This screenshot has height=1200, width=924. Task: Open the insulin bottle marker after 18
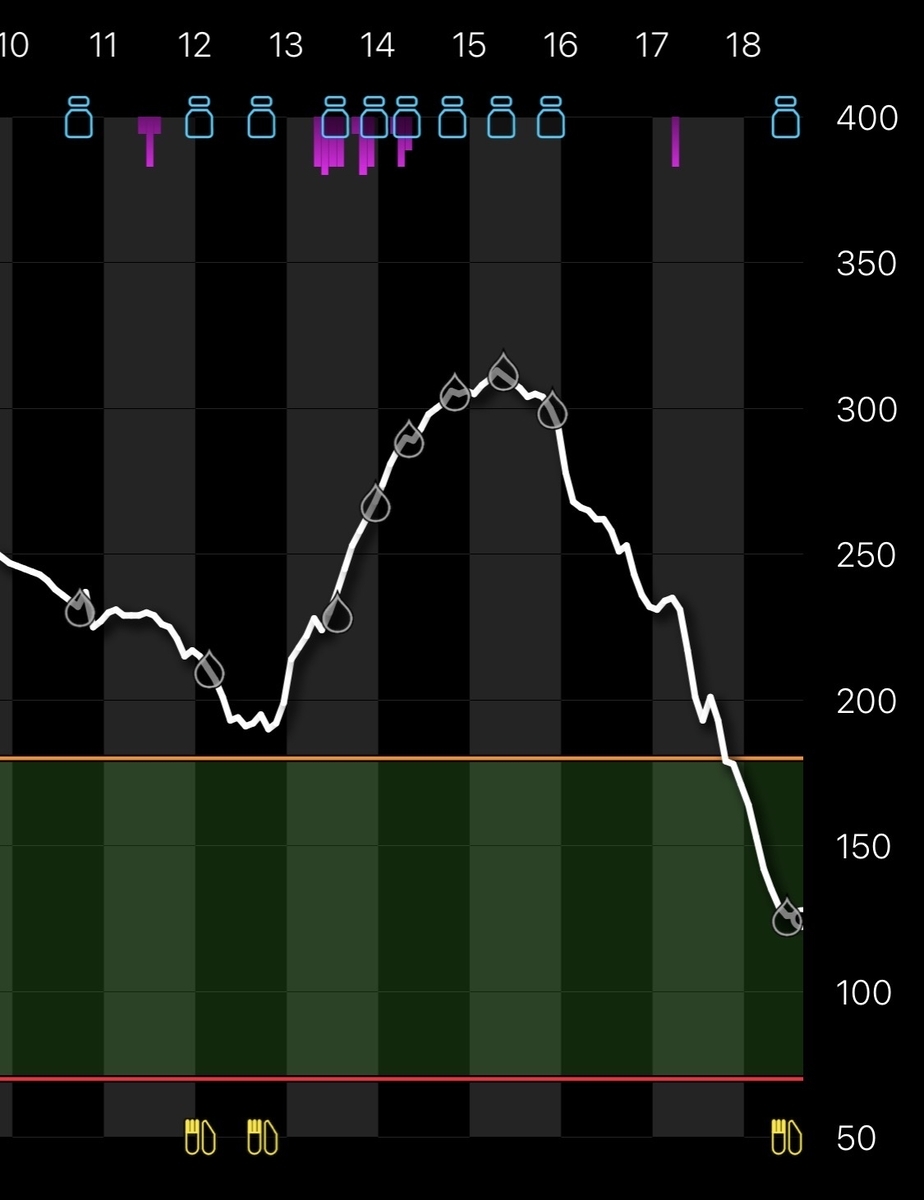786,118
